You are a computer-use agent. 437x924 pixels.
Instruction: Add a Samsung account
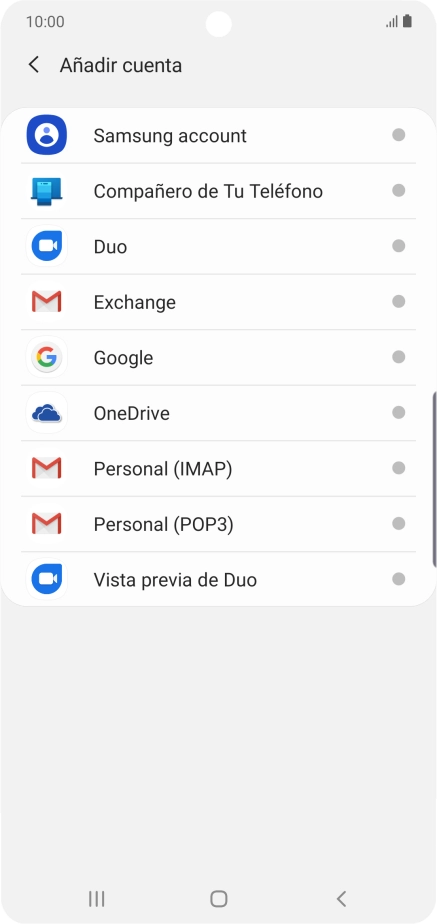(218, 136)
